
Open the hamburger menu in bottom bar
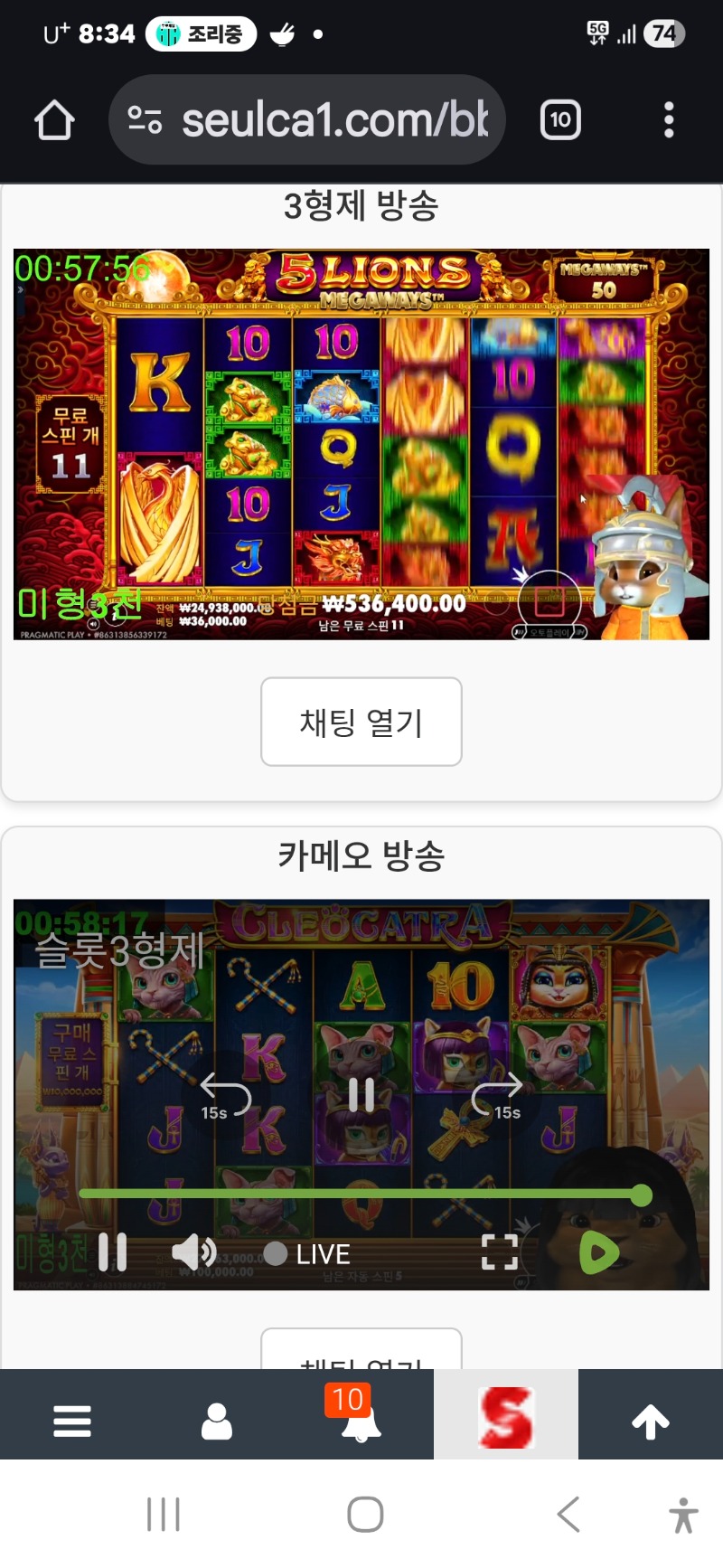click(x=72, y=1421)
